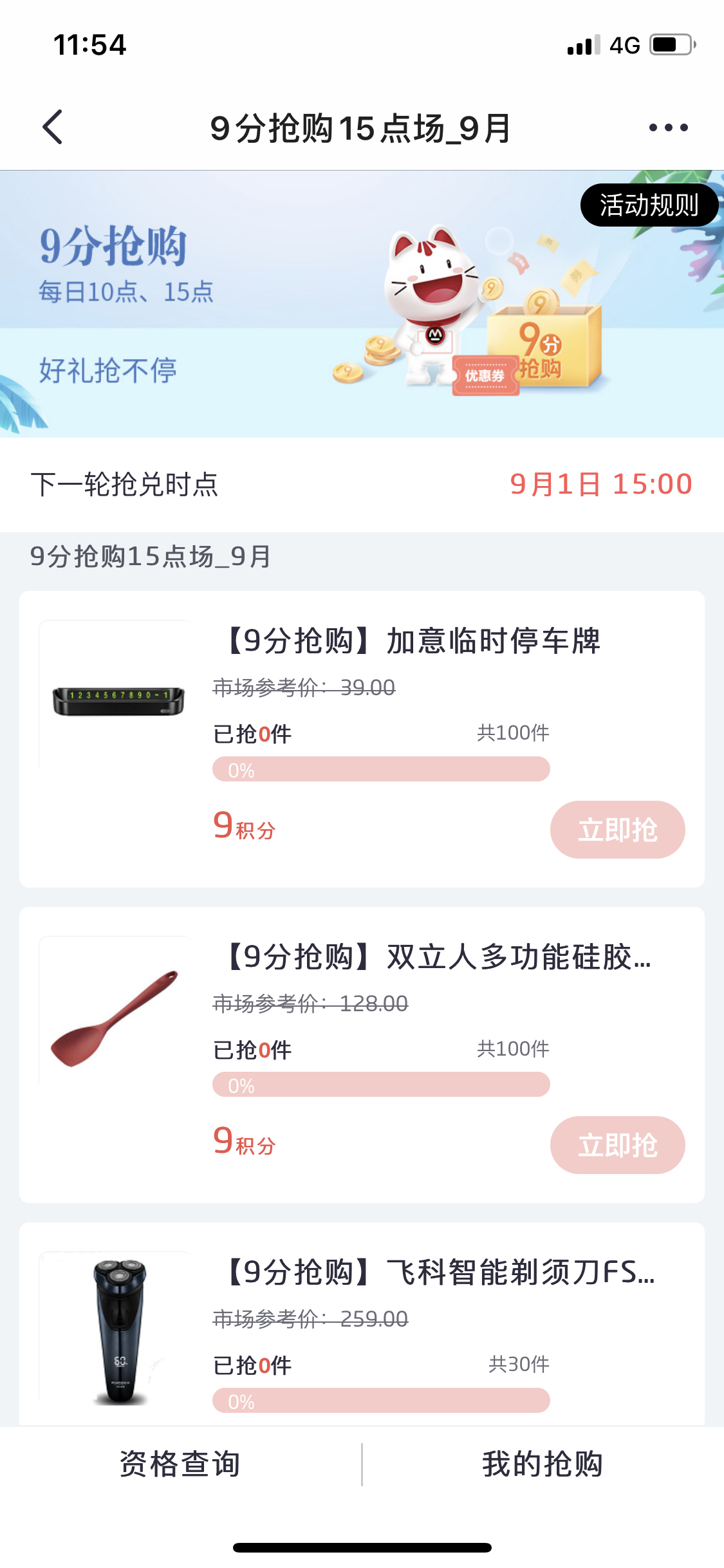This screenshot has width=724, height=1568.
Task: Open 资格查询 eligibility check
Action: 180,1464
